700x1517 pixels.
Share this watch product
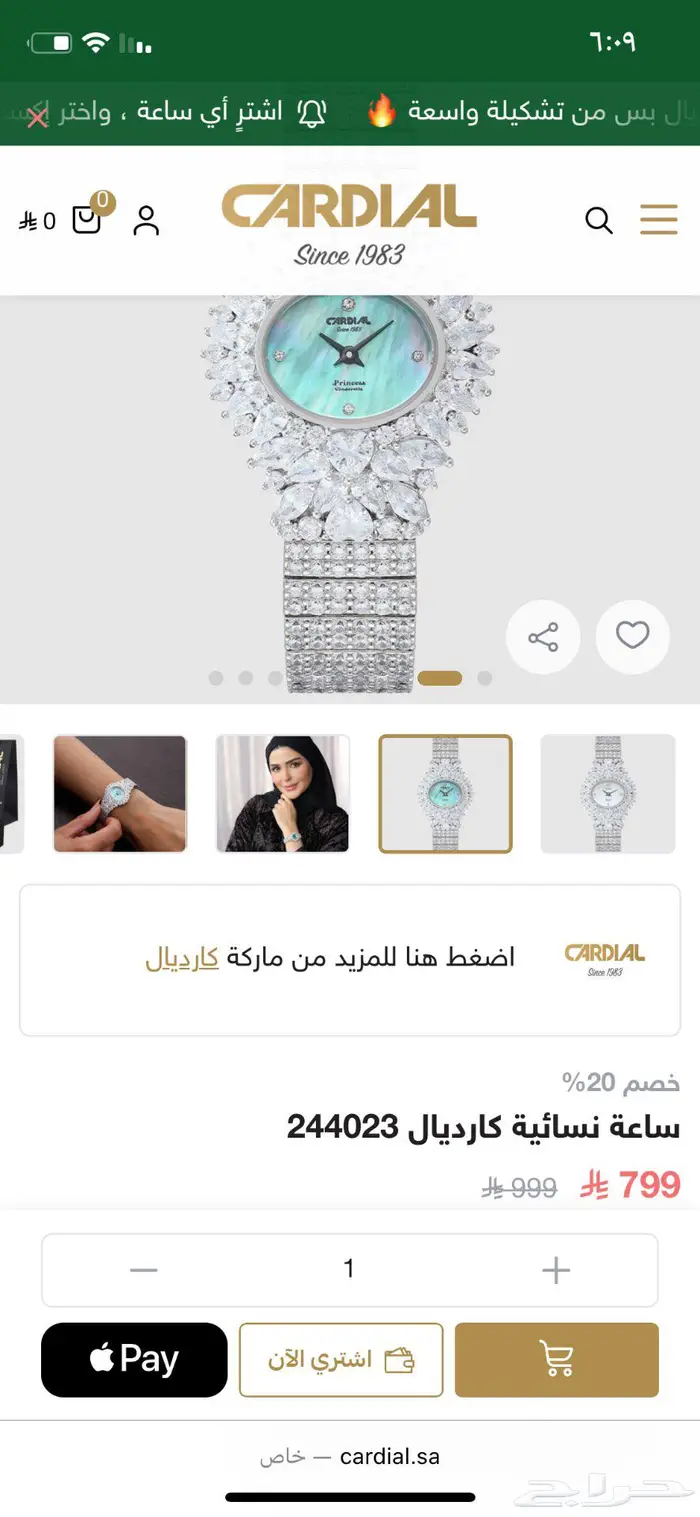[x=543, y=637]
